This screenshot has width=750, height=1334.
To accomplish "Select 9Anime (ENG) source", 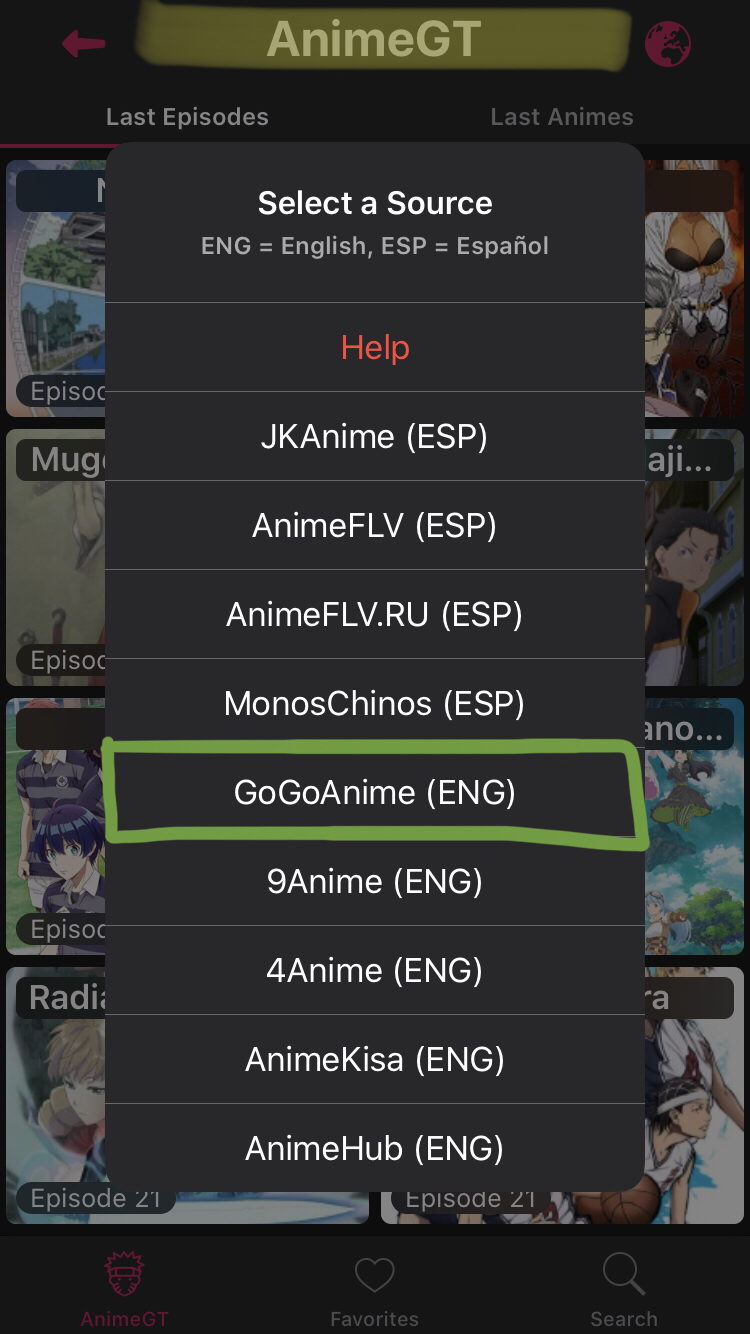I will click(375, 882).
